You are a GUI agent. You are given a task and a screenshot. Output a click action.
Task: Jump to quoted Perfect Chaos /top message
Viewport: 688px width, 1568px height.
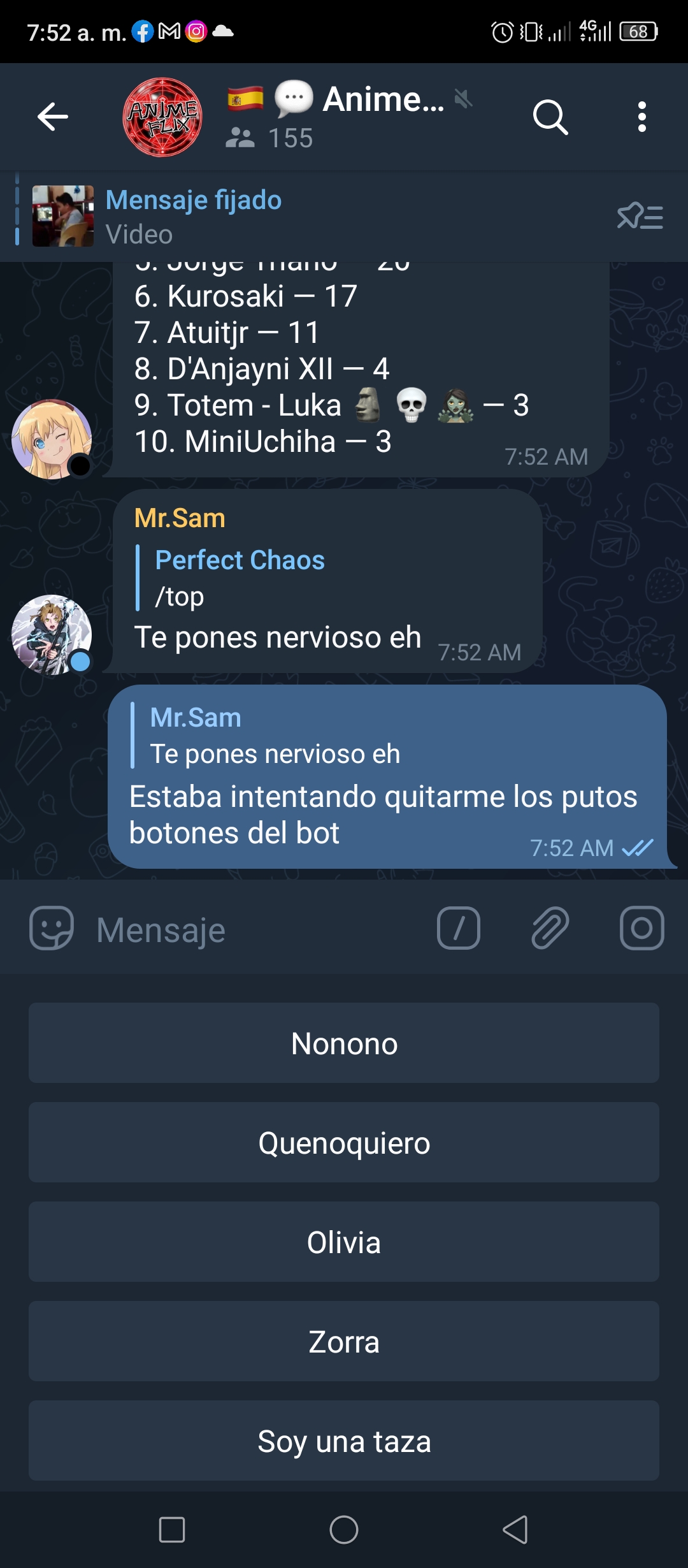coord(240,578)
